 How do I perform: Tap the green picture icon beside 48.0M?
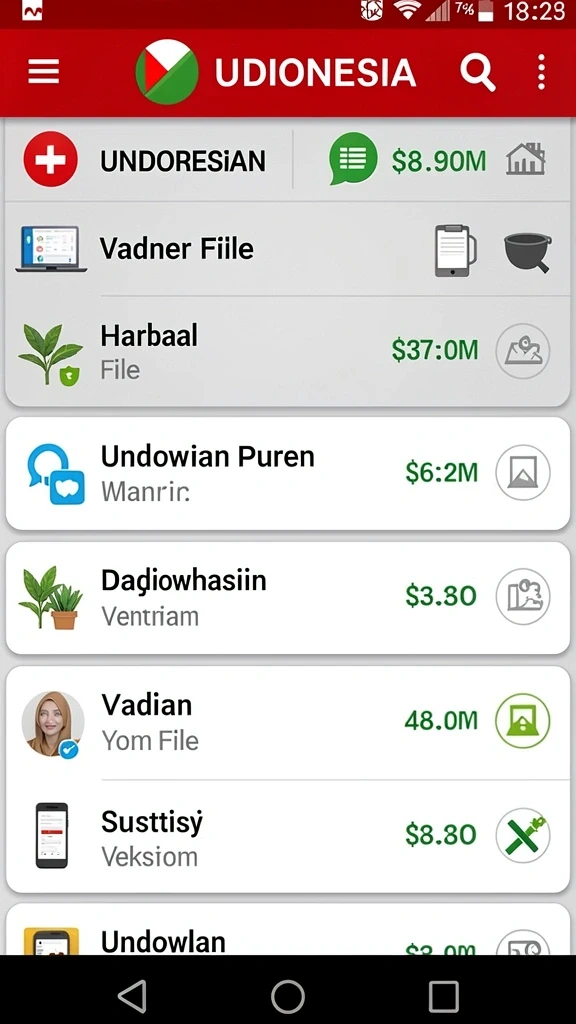[x=522, y=721]
